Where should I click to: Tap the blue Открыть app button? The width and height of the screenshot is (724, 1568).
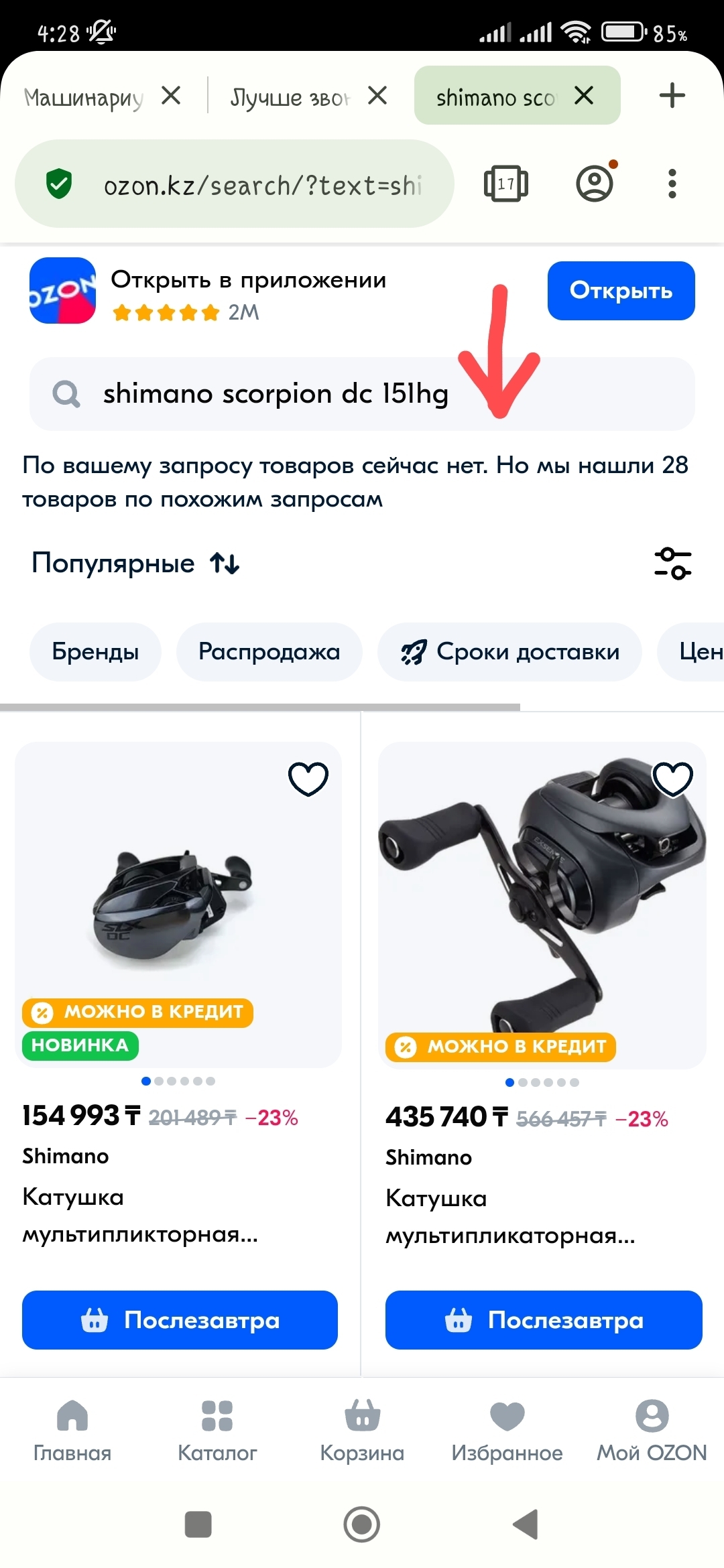tap(621, 291)
